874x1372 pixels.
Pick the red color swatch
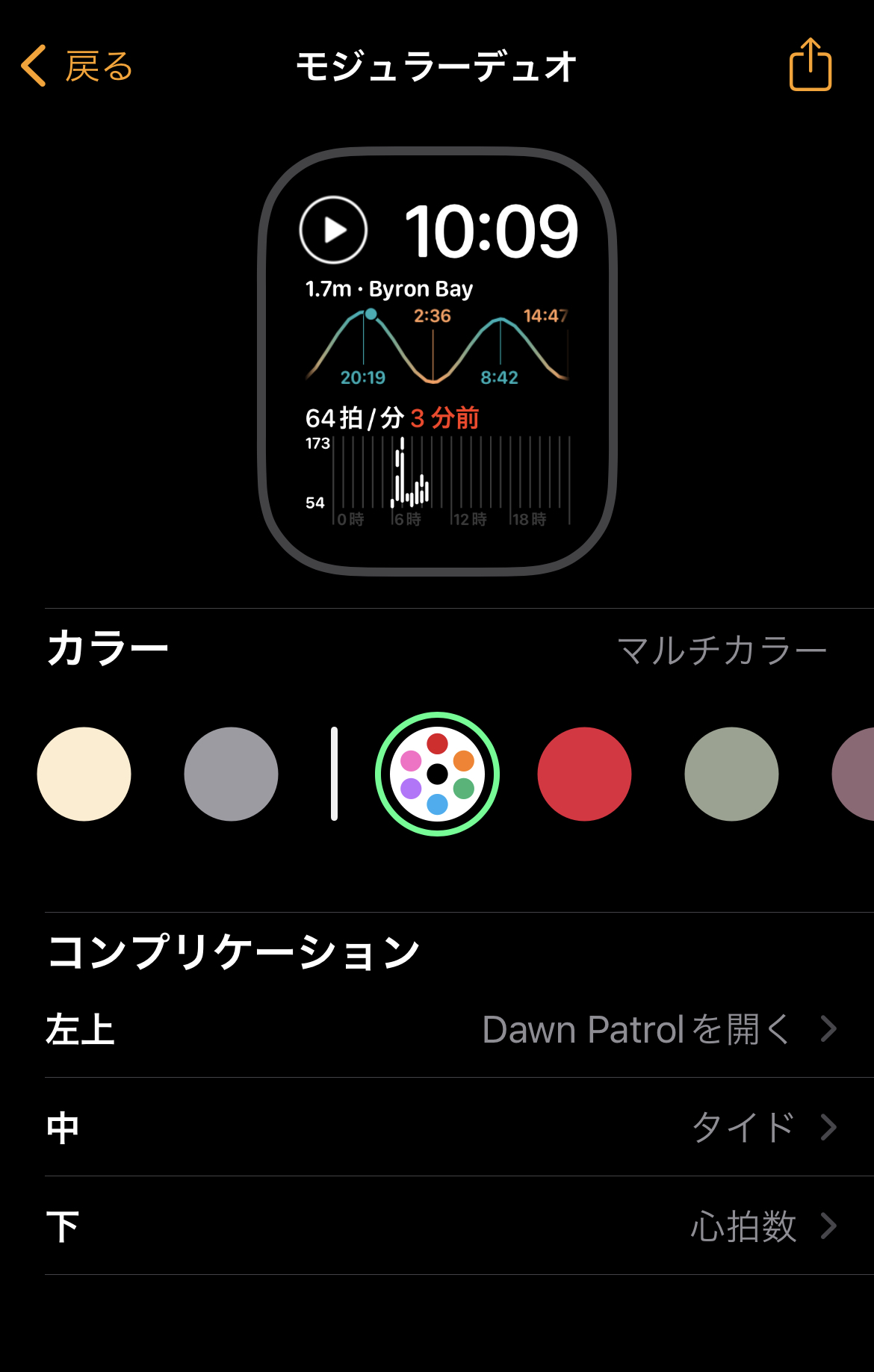tap(584, 774)
